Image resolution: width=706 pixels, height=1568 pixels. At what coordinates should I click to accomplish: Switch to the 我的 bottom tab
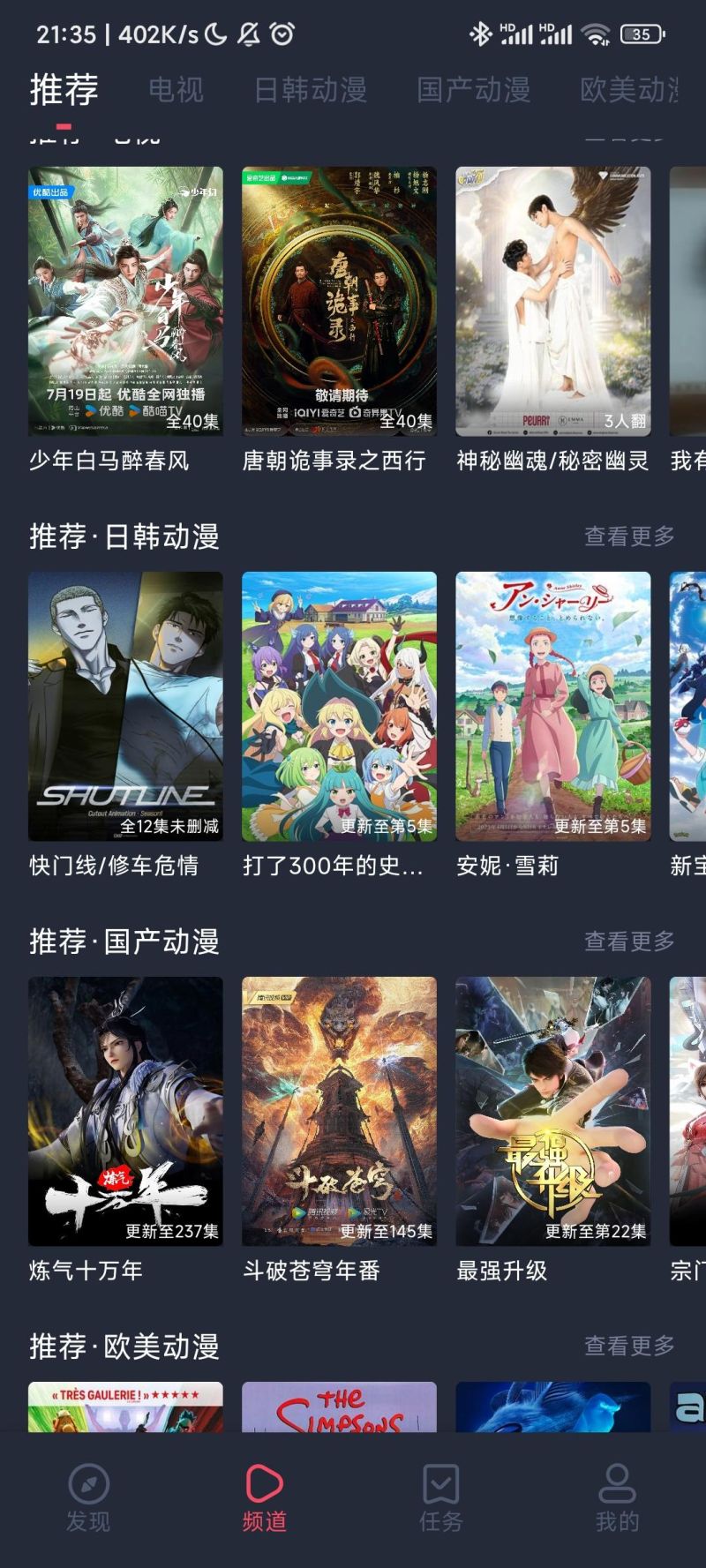617,1498
